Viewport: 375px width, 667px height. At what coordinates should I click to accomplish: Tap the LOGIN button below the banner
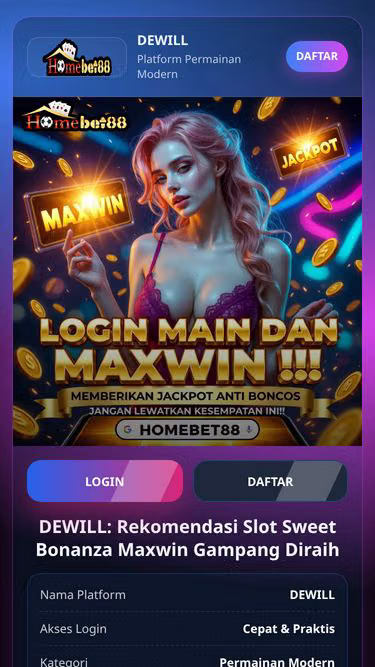[x=105, y=481]
